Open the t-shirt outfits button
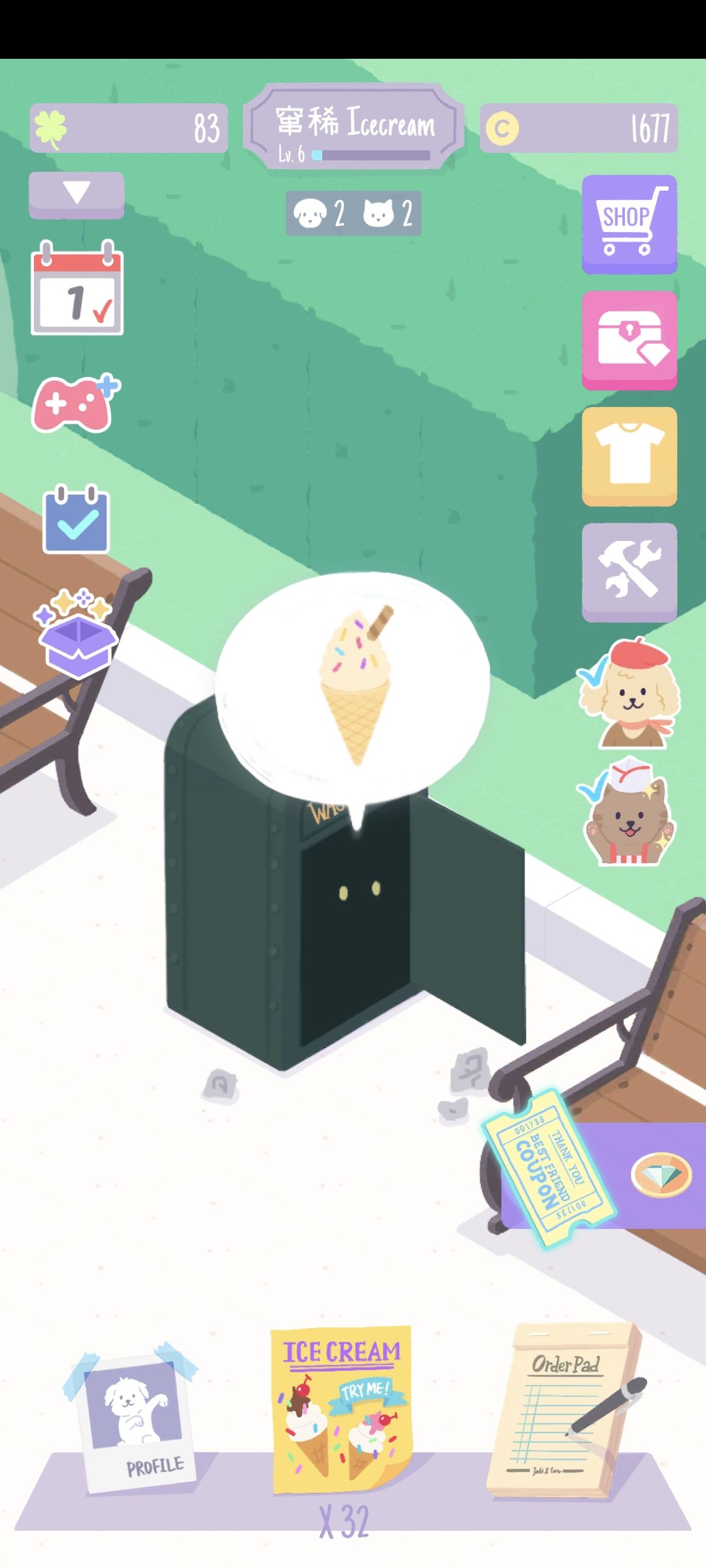Screen dimensions: 706x1568 pos(630,456)
